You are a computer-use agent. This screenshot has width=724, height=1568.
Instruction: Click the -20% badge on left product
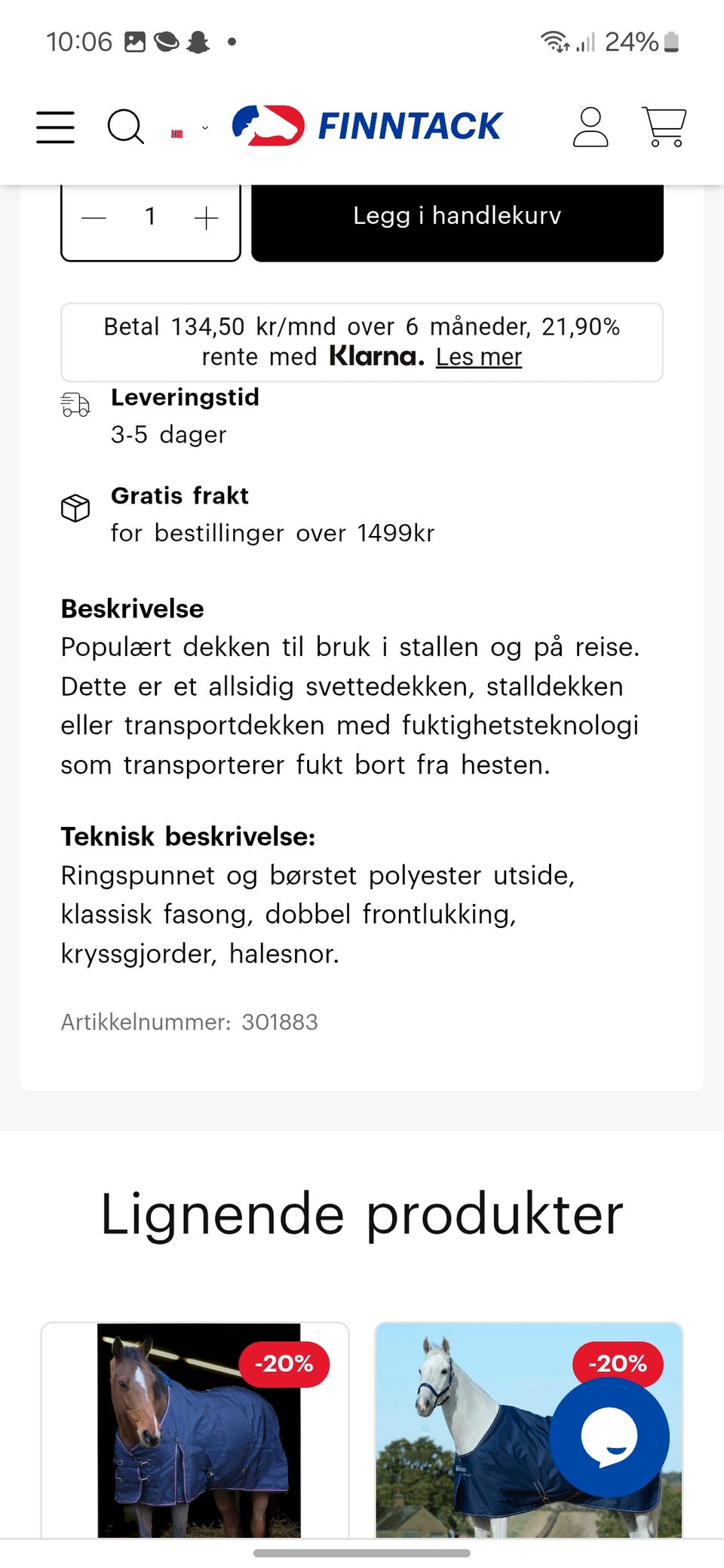(x=283, y=1364)
